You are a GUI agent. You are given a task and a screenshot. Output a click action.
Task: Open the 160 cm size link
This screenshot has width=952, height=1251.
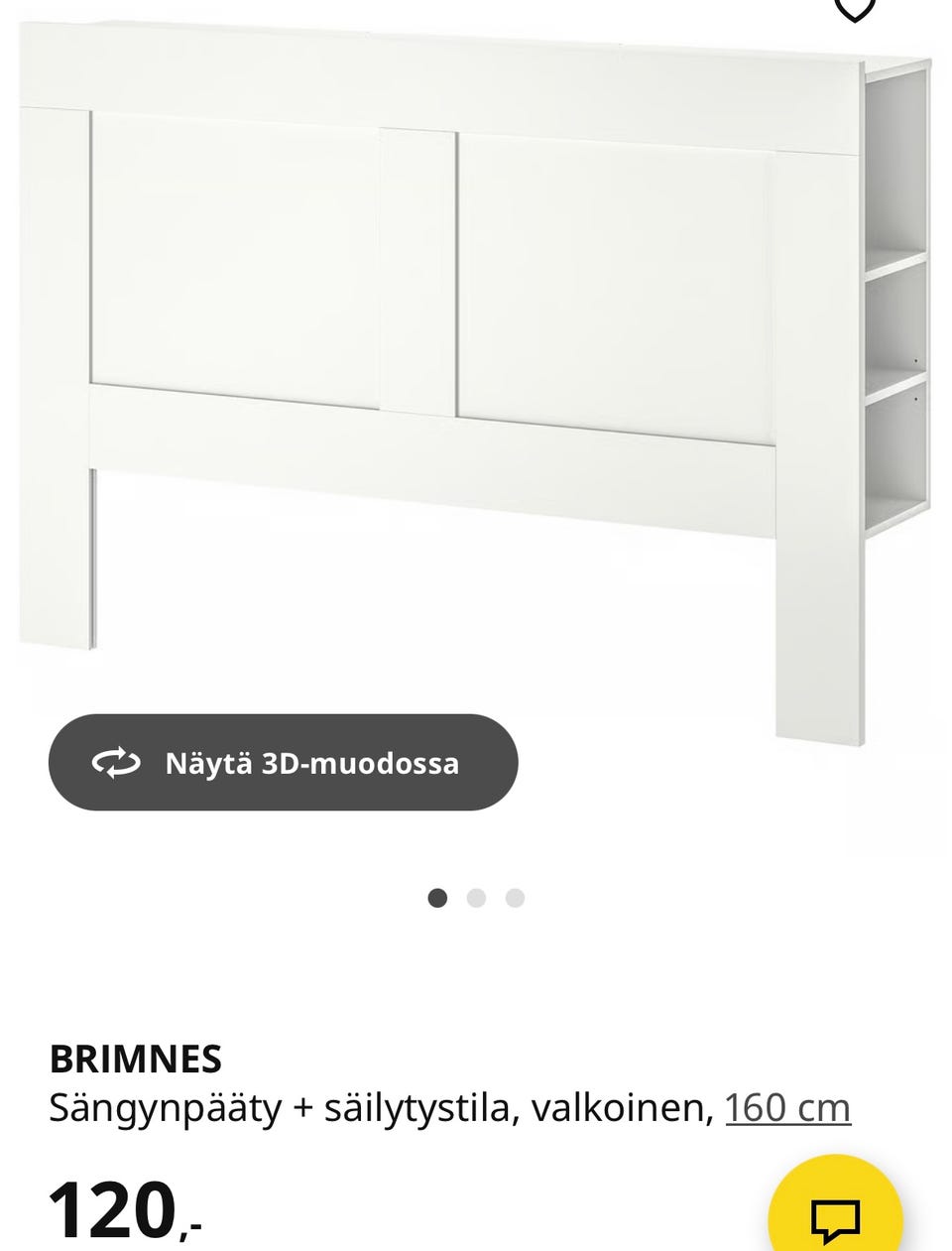pos(787,1107)
